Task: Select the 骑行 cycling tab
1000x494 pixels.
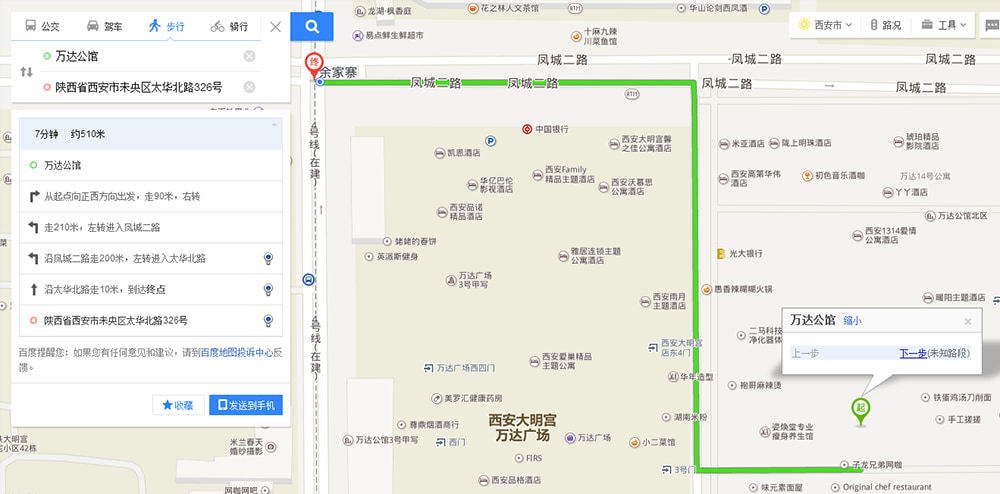Action: tap(231, 26)
